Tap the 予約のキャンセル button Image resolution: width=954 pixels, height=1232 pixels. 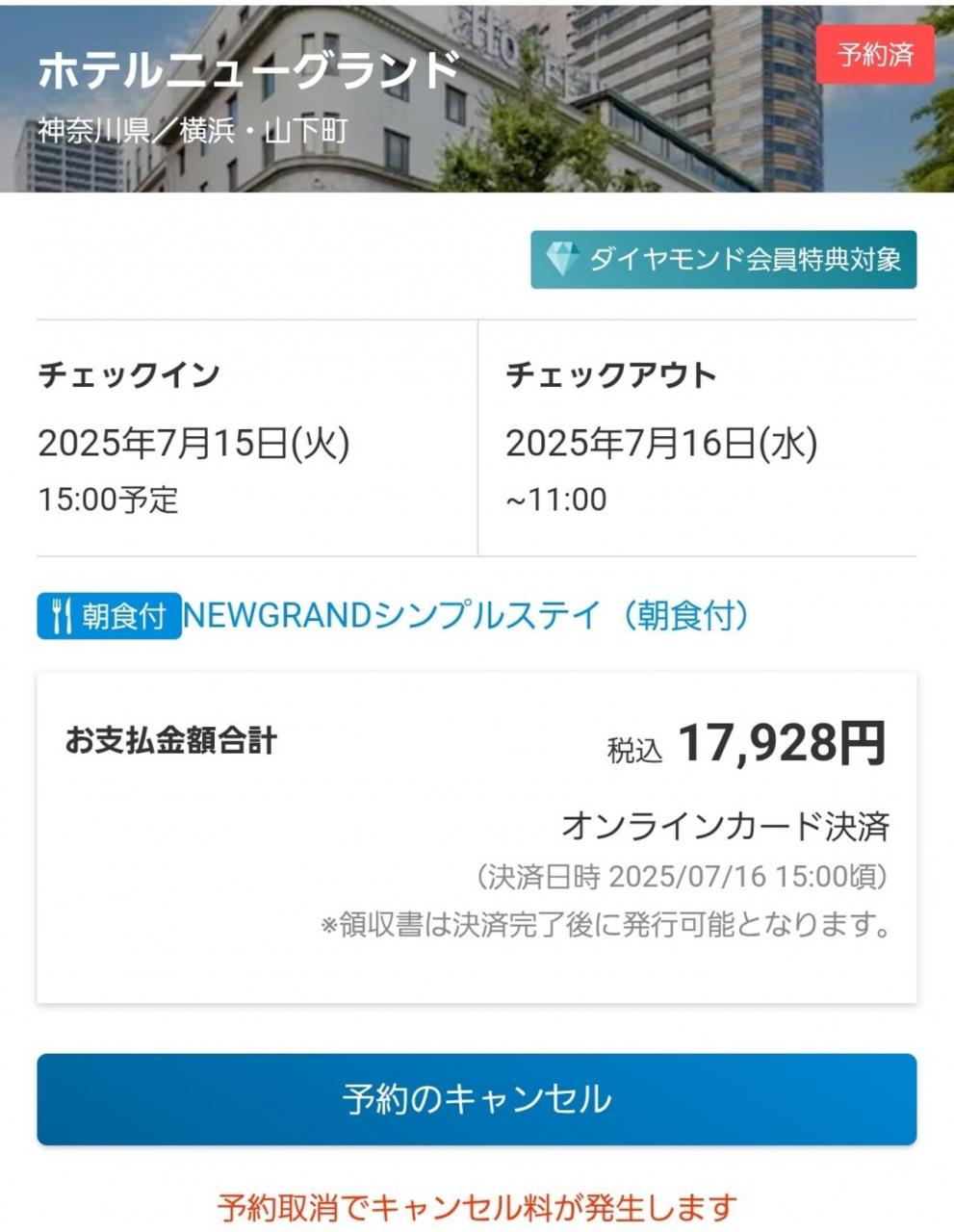[x=477, y=1099]
